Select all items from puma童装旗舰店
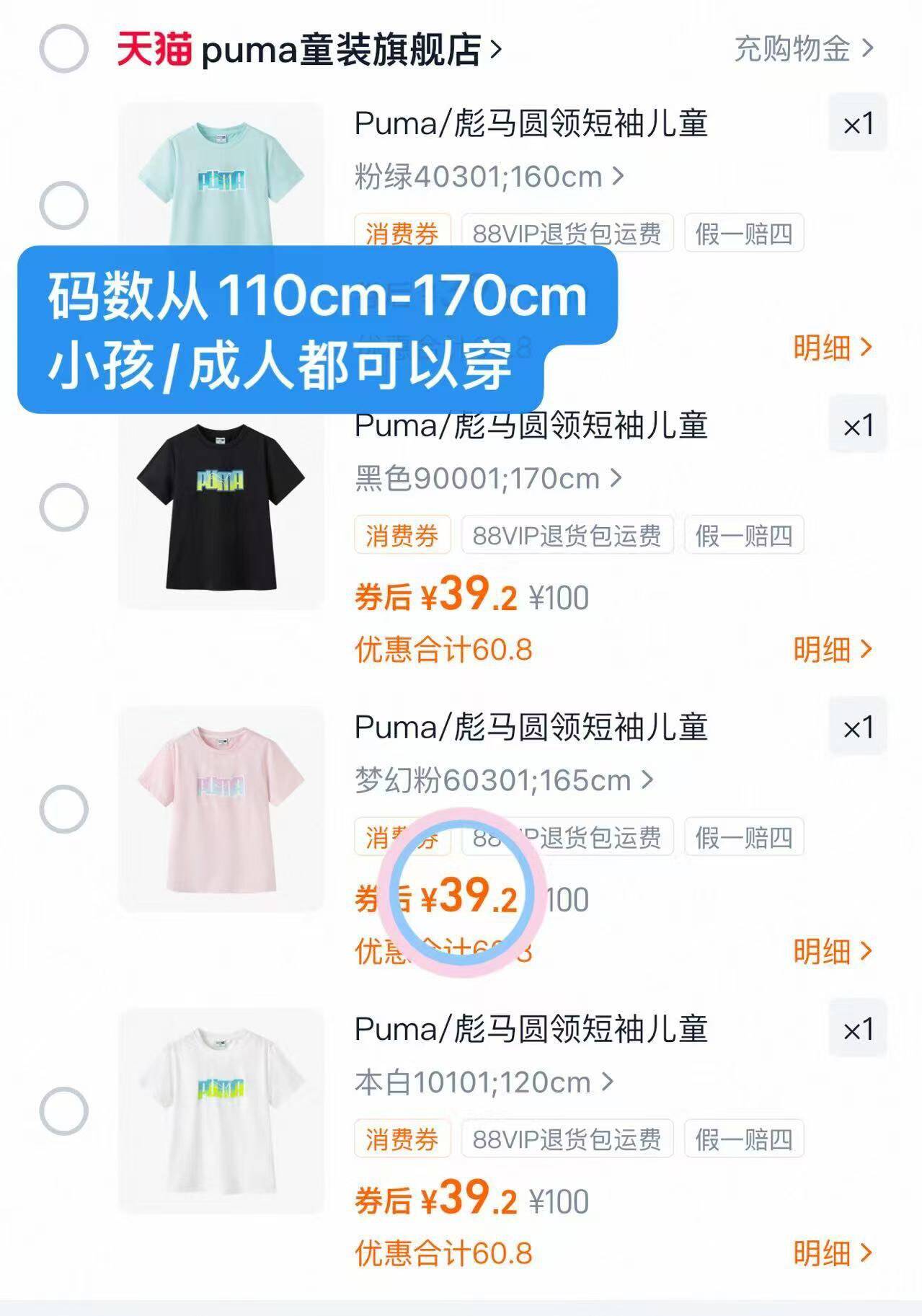 tap(63, 49)
